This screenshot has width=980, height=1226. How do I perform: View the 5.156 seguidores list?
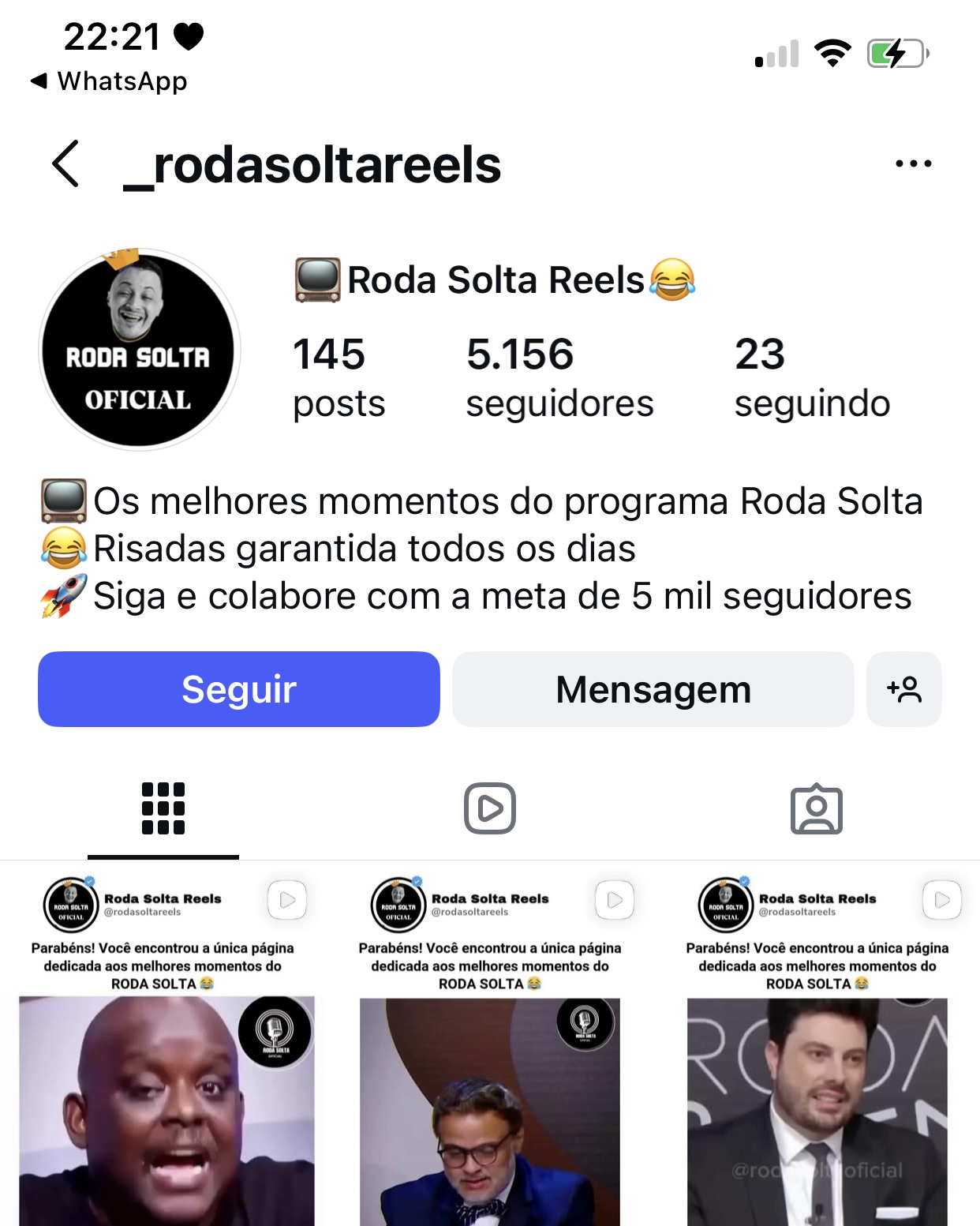559,377
